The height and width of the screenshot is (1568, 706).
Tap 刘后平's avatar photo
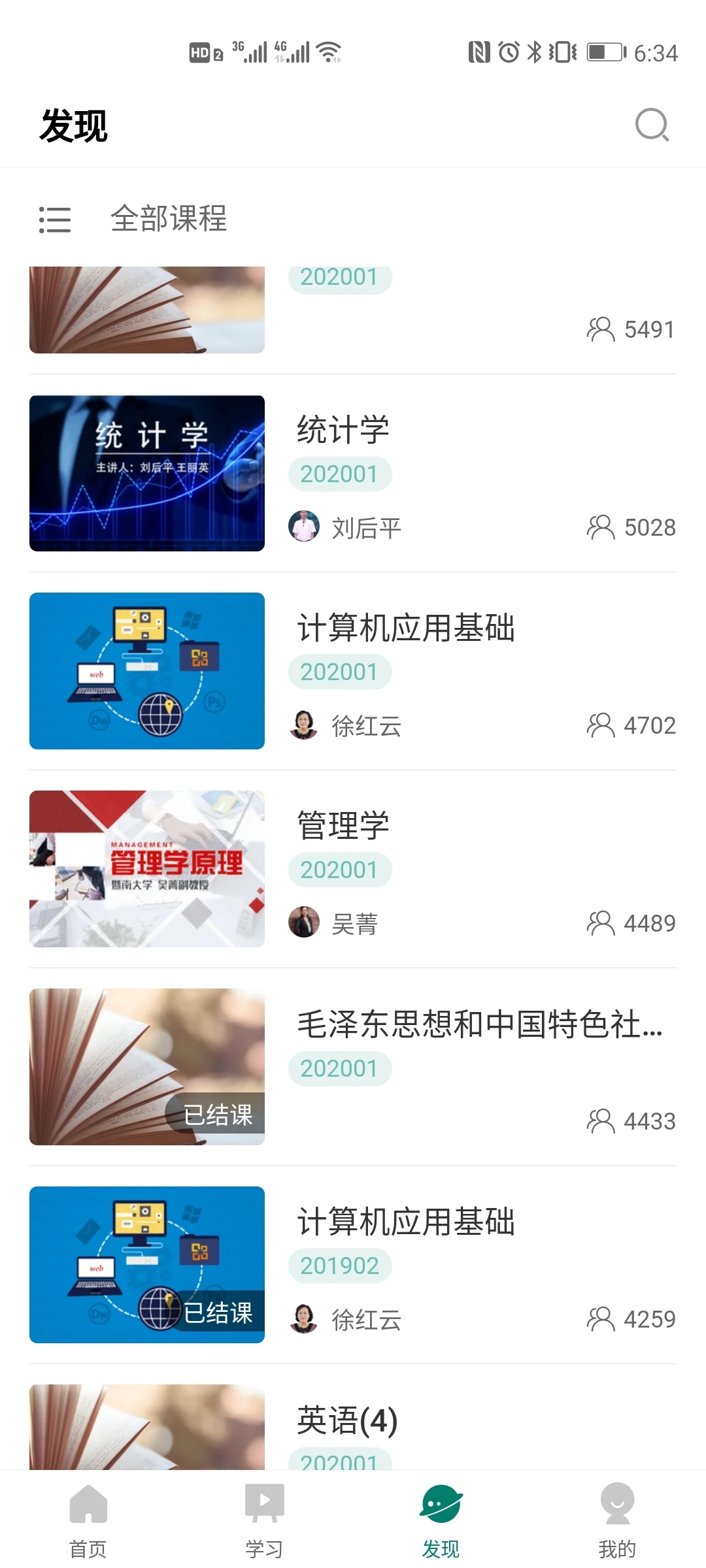coord(305,525)
